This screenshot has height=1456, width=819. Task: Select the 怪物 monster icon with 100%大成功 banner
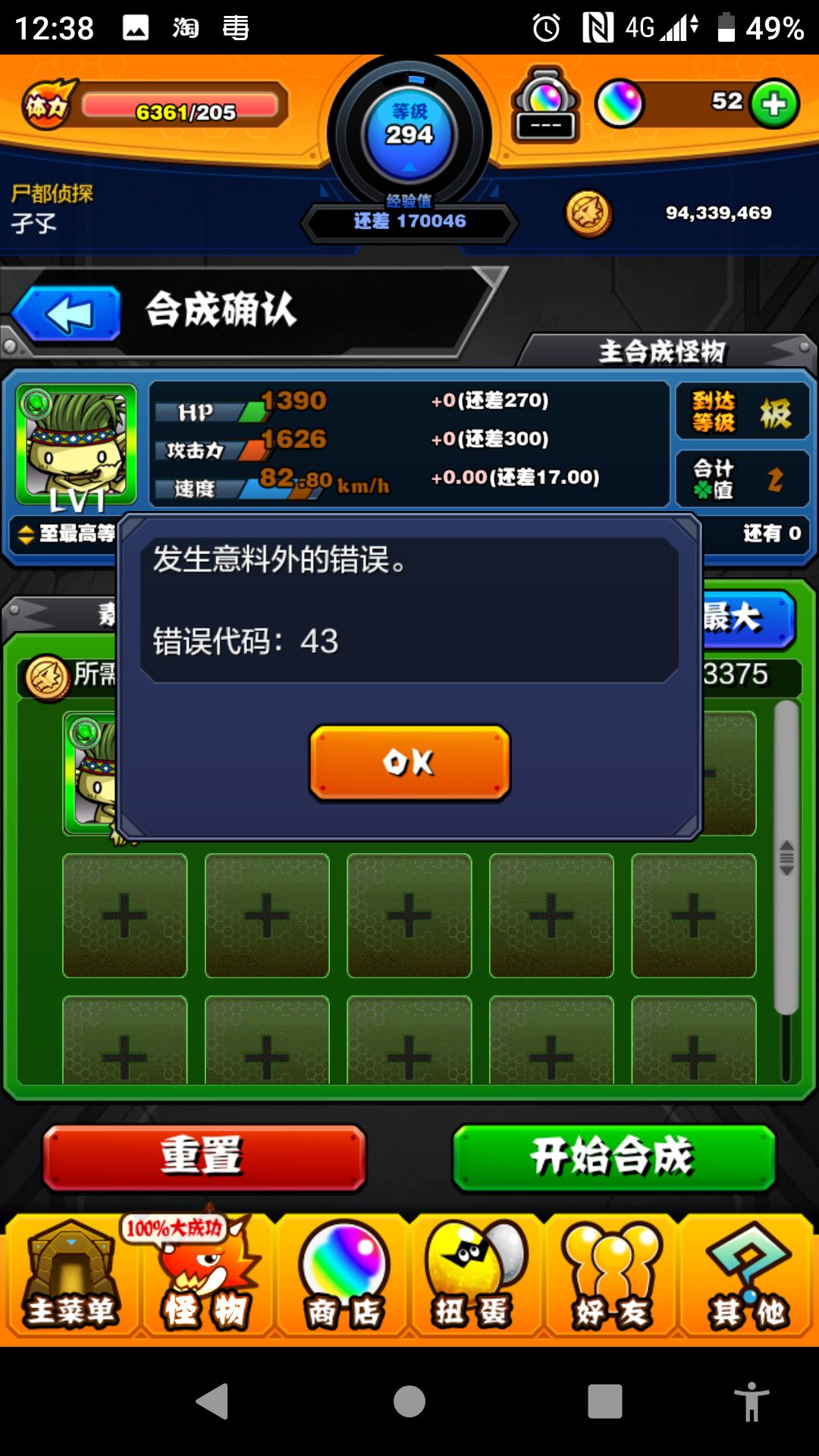[x=205, y=1278]
